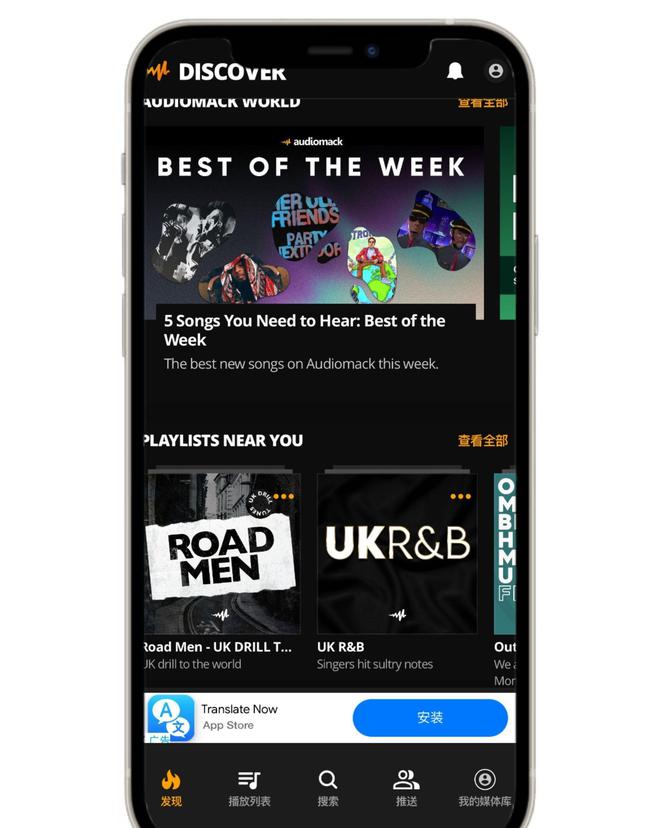Image resolution: width=660 pixels, height=828 pixels.
Task: Install Translate Now from the ad
Action: (x=430, y=718)
